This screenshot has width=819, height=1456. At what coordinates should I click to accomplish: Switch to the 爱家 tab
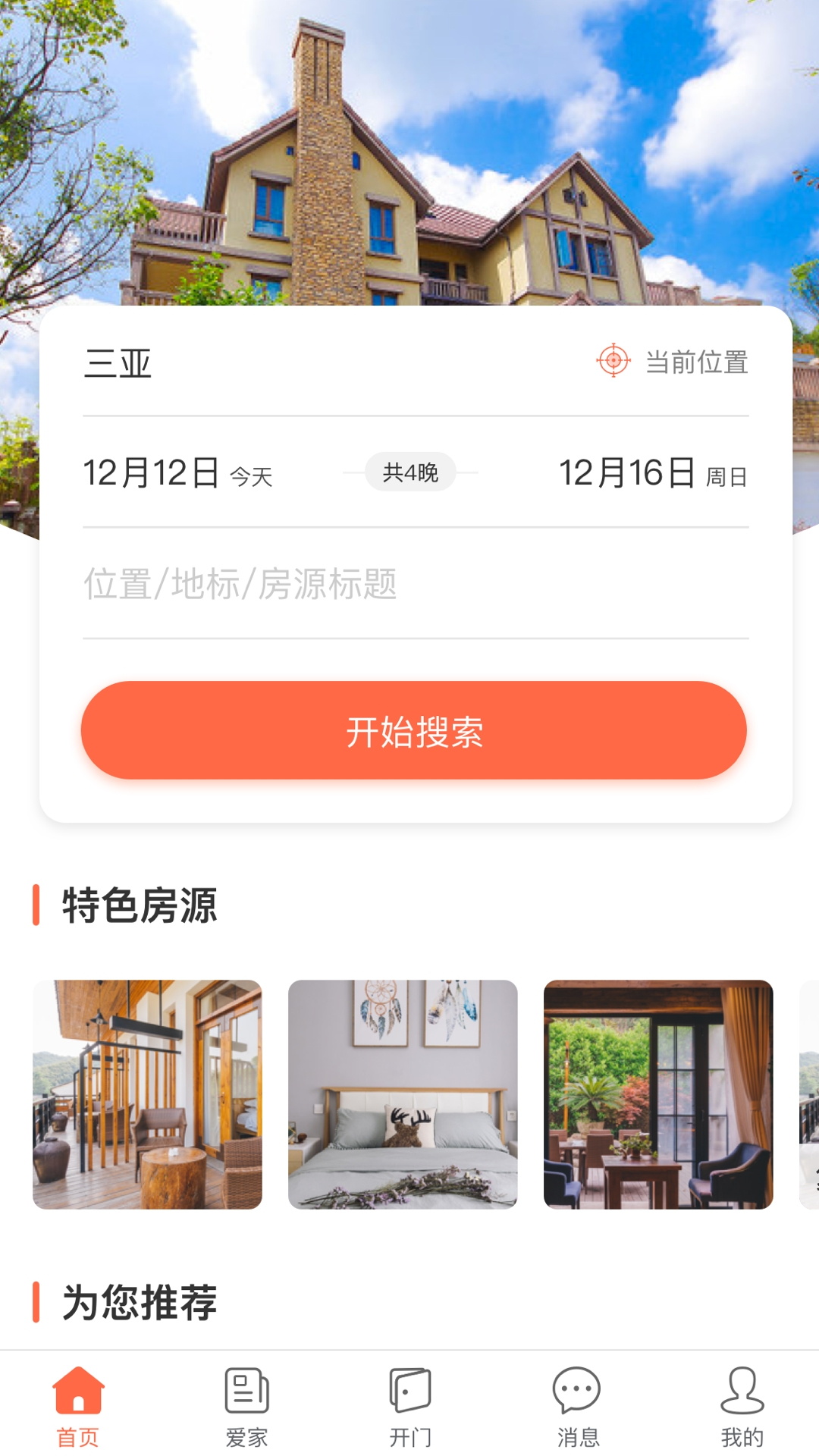point(246,1406)
